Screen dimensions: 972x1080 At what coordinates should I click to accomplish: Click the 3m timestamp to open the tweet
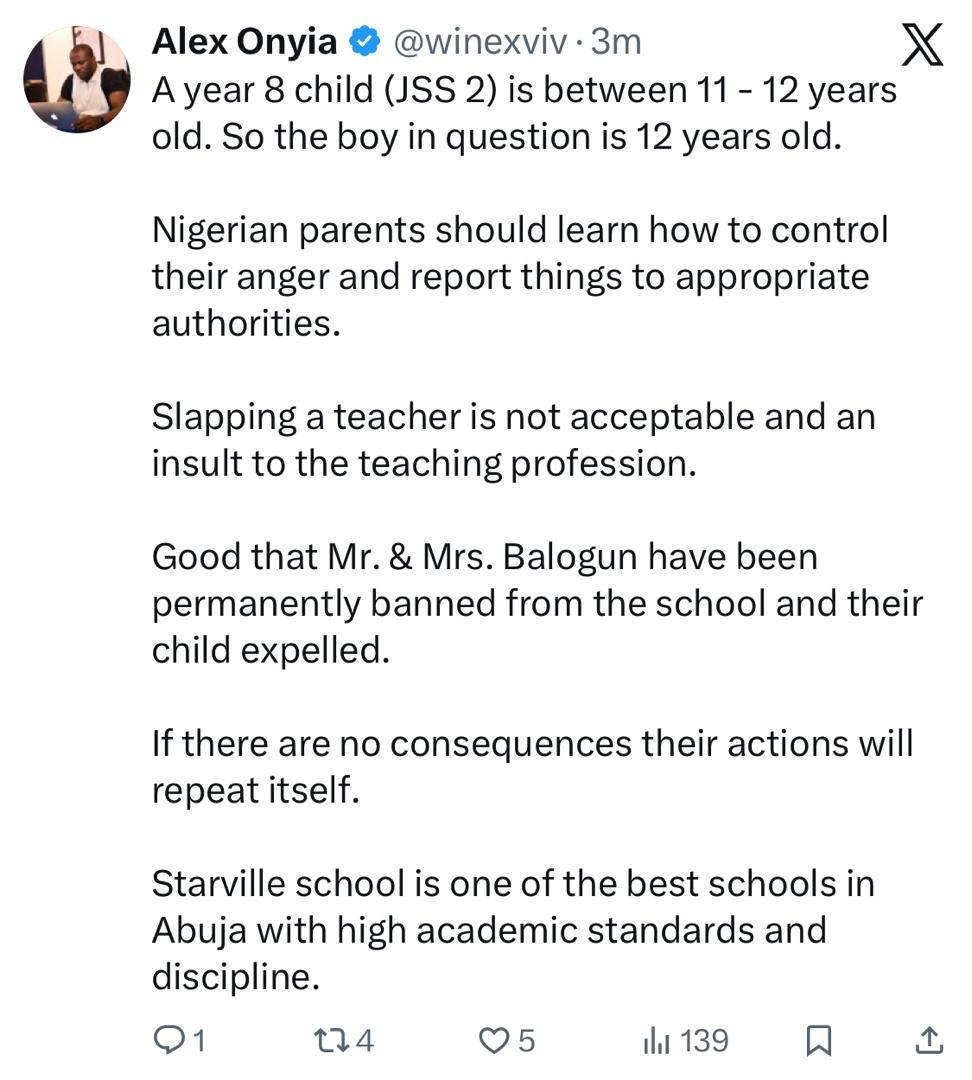614,40
